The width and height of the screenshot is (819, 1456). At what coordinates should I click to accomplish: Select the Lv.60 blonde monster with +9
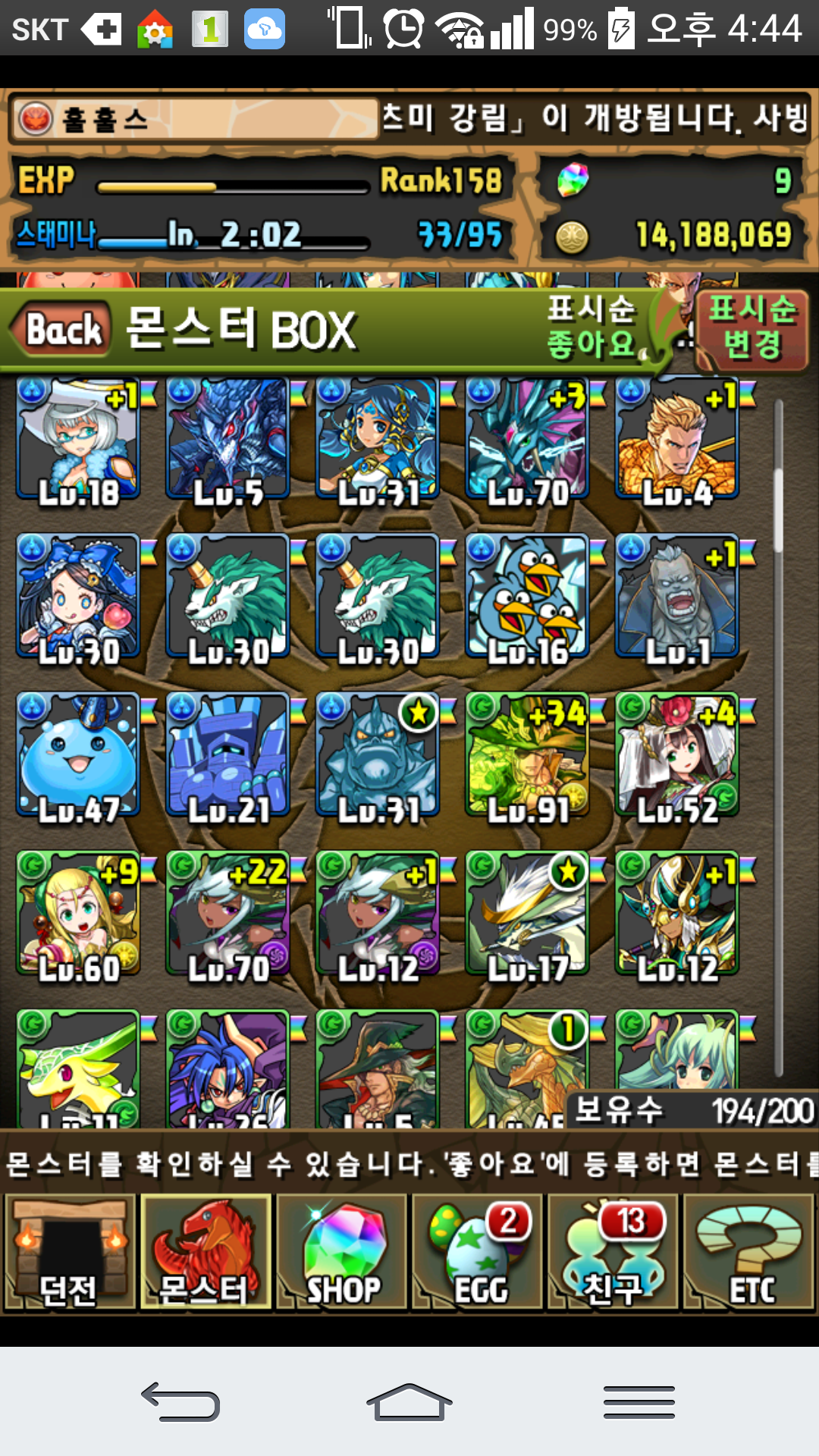(78, 914)
